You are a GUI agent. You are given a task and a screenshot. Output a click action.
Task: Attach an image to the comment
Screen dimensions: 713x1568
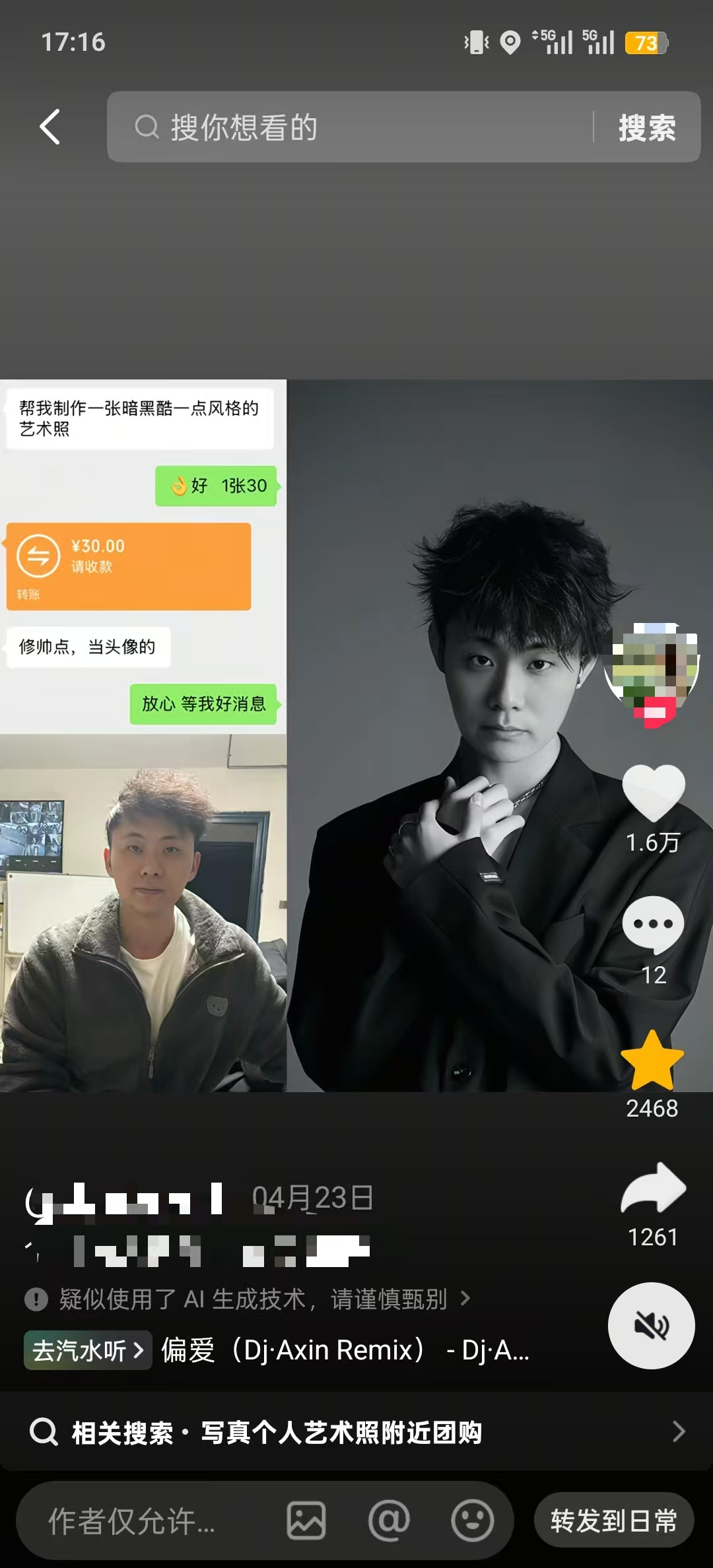click(x=306, y=1520)
